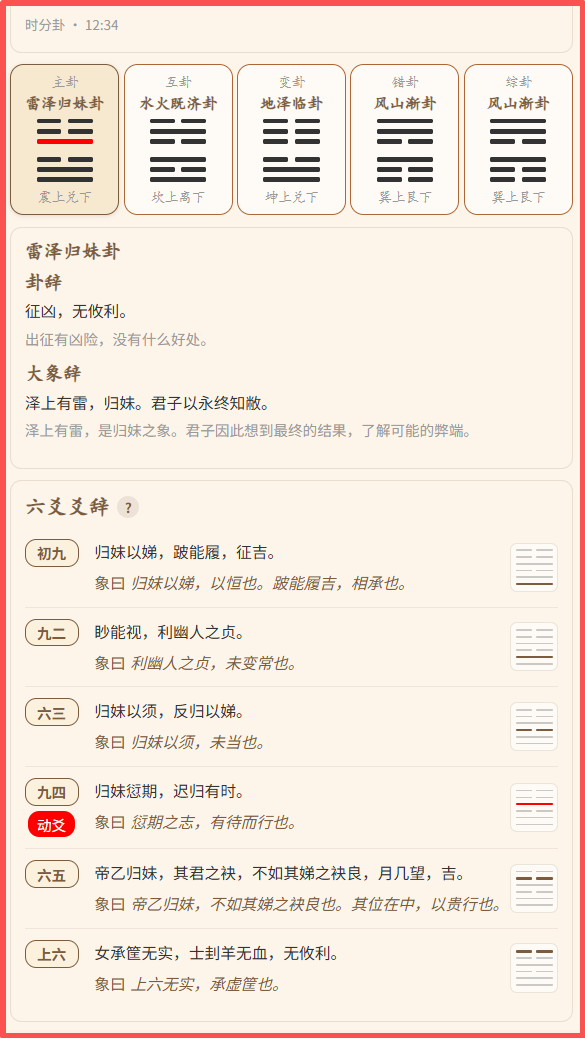
Task: Select the 六五 line hexagram thumbnail
Action: [534, 888]
